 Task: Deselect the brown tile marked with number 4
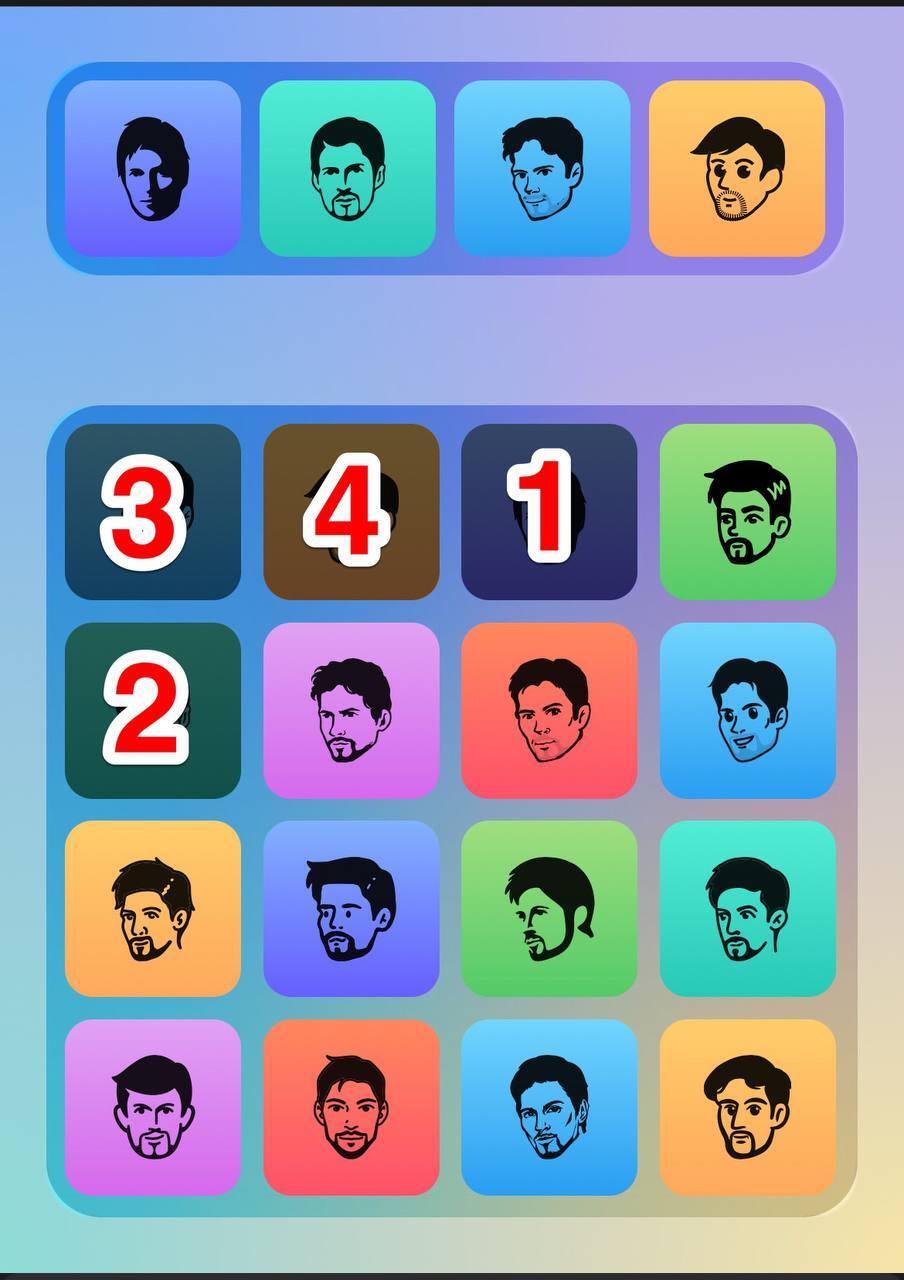tap(351, 512)
